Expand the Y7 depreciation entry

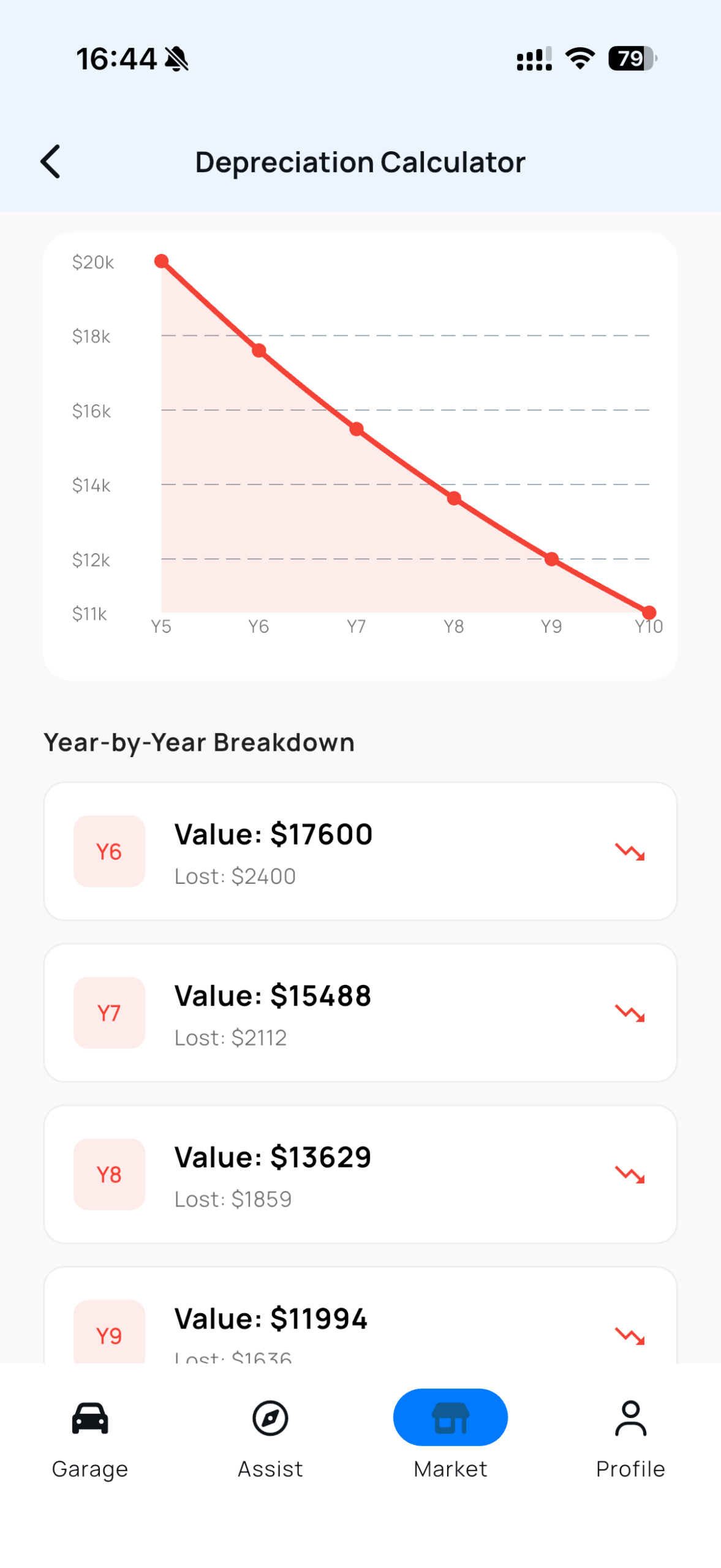point(360,1012)
